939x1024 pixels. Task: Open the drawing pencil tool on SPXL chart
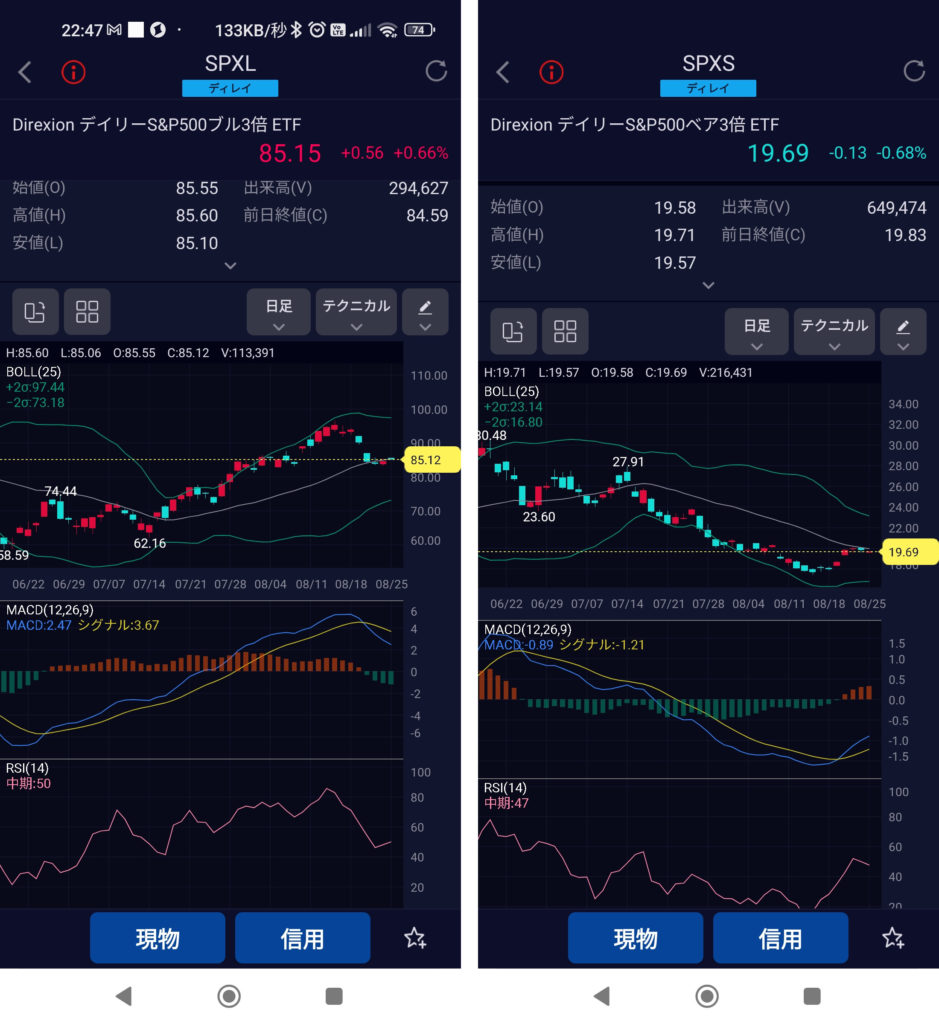[425, 312]
